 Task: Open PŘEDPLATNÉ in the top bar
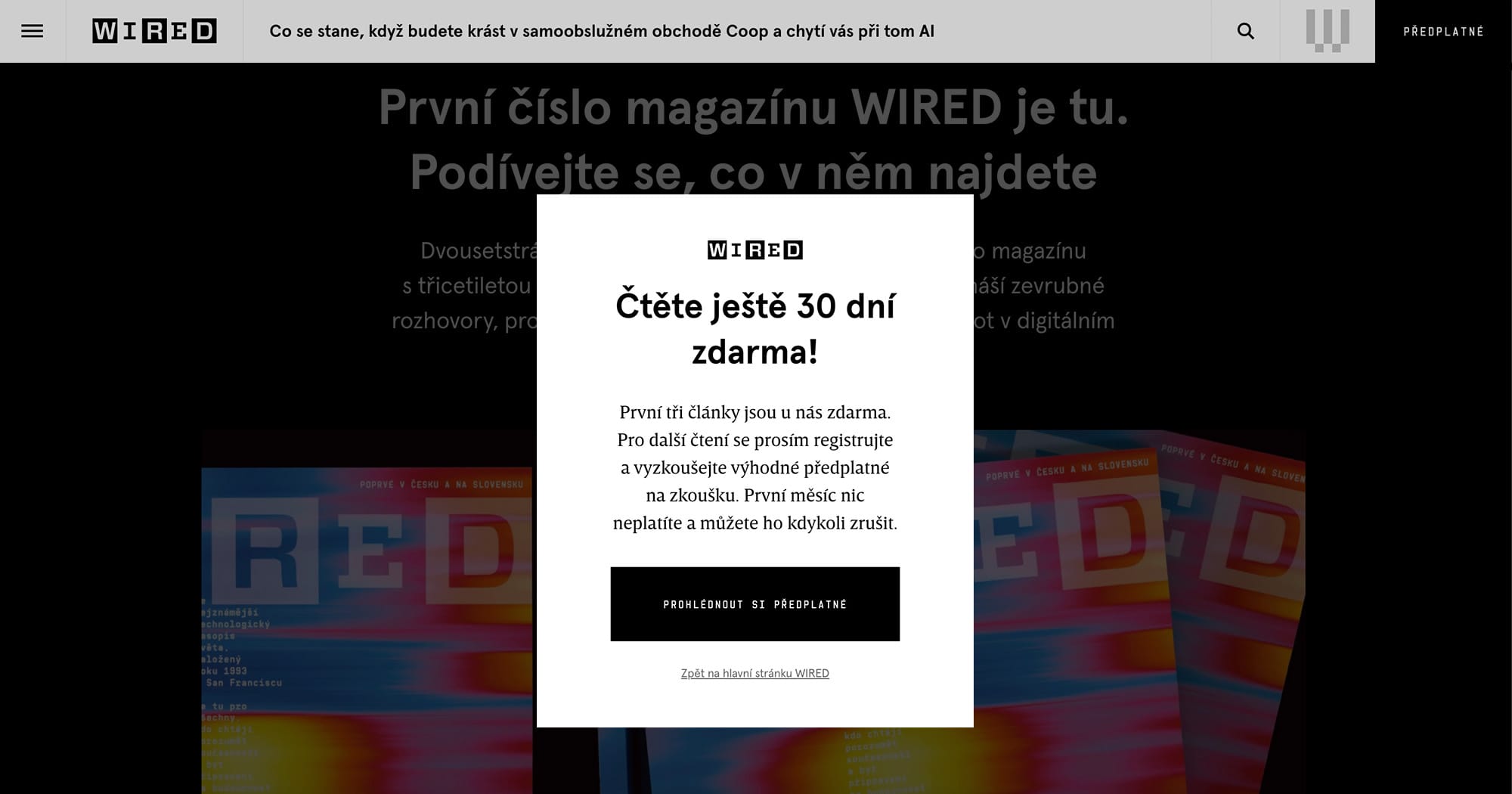(x=1443, y=31)
